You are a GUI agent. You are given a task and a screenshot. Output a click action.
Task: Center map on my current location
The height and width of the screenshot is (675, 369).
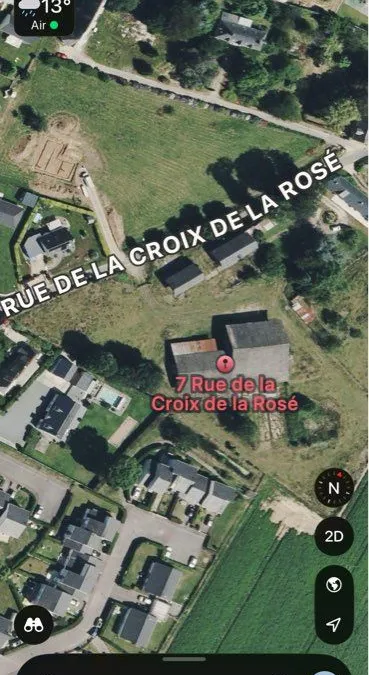334,624
